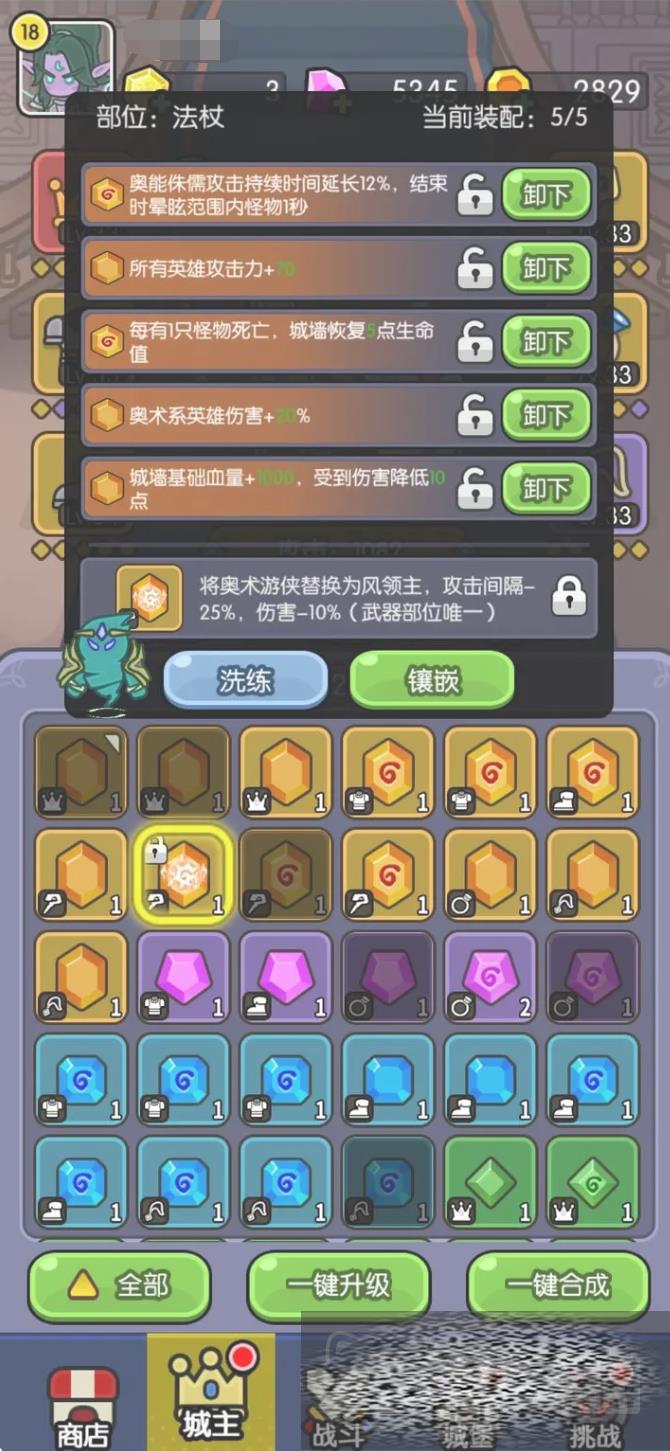Toggle lock on 每有1只怪物死亡 attribute

[x=476, y=342]
